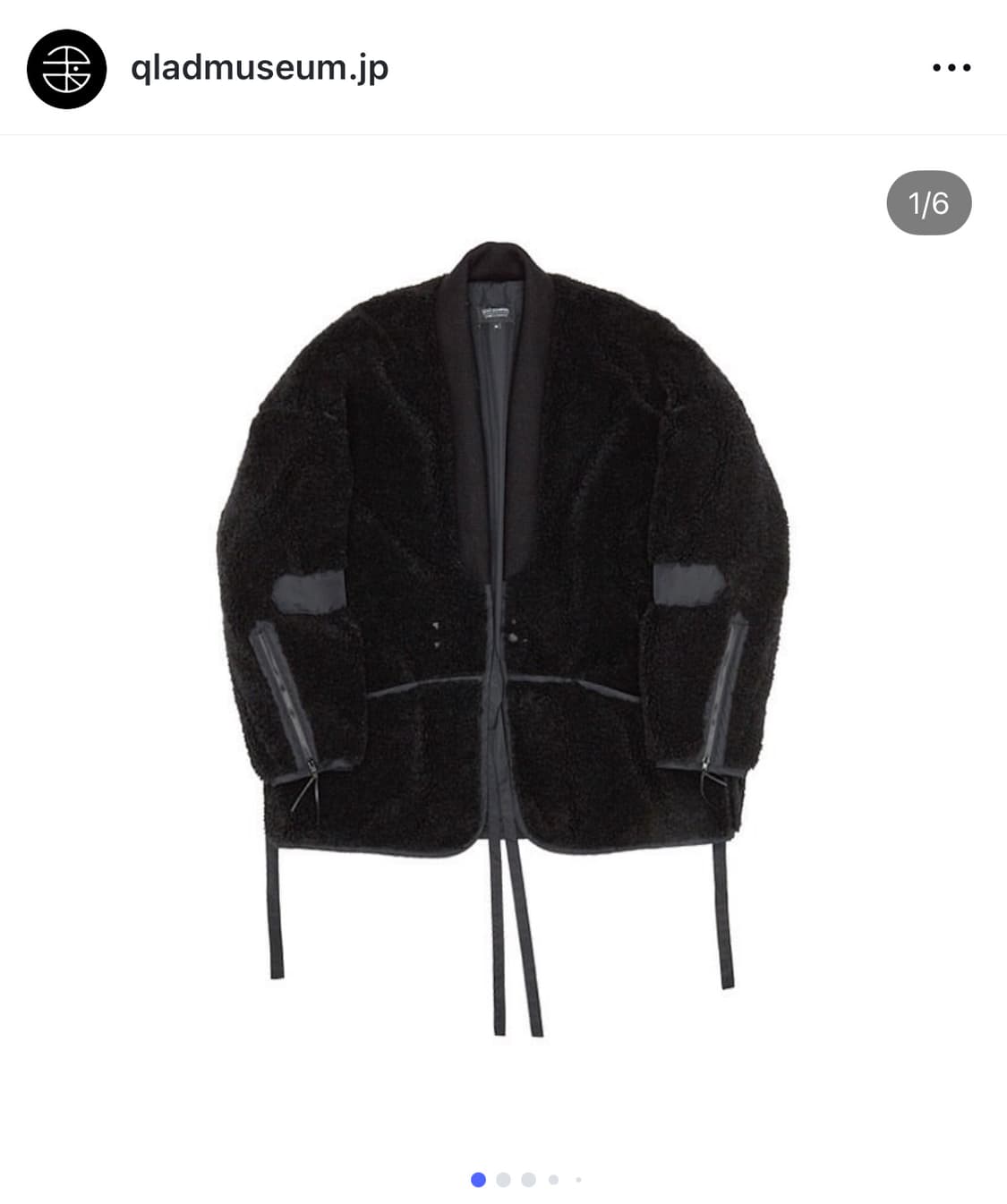1007x1204 pixels.
Task: Click the circular logo in the profile picture
Action: 67,66
